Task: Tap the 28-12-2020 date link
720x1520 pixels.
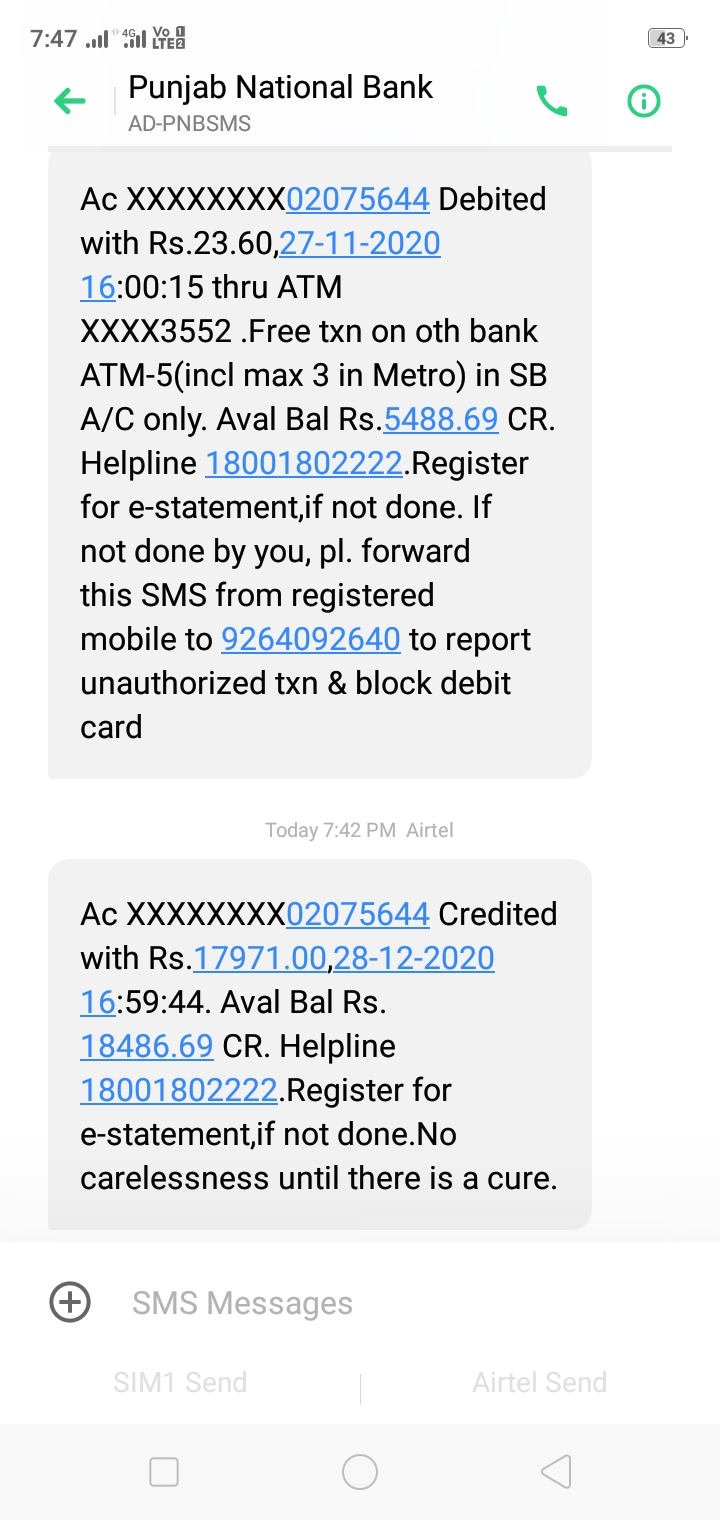Action: coord(414,958)
